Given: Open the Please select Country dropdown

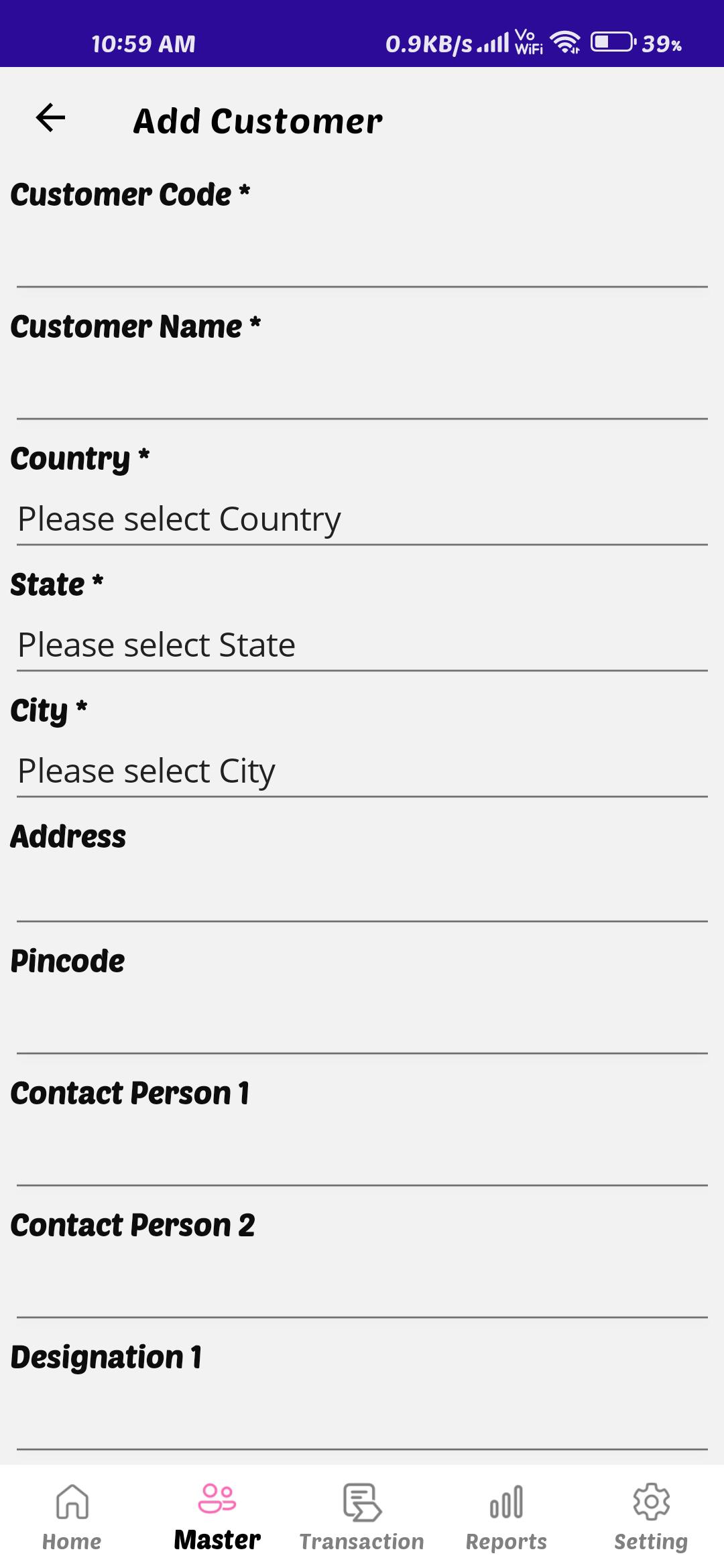Looking at the screenshot, I should click(362, 519).
